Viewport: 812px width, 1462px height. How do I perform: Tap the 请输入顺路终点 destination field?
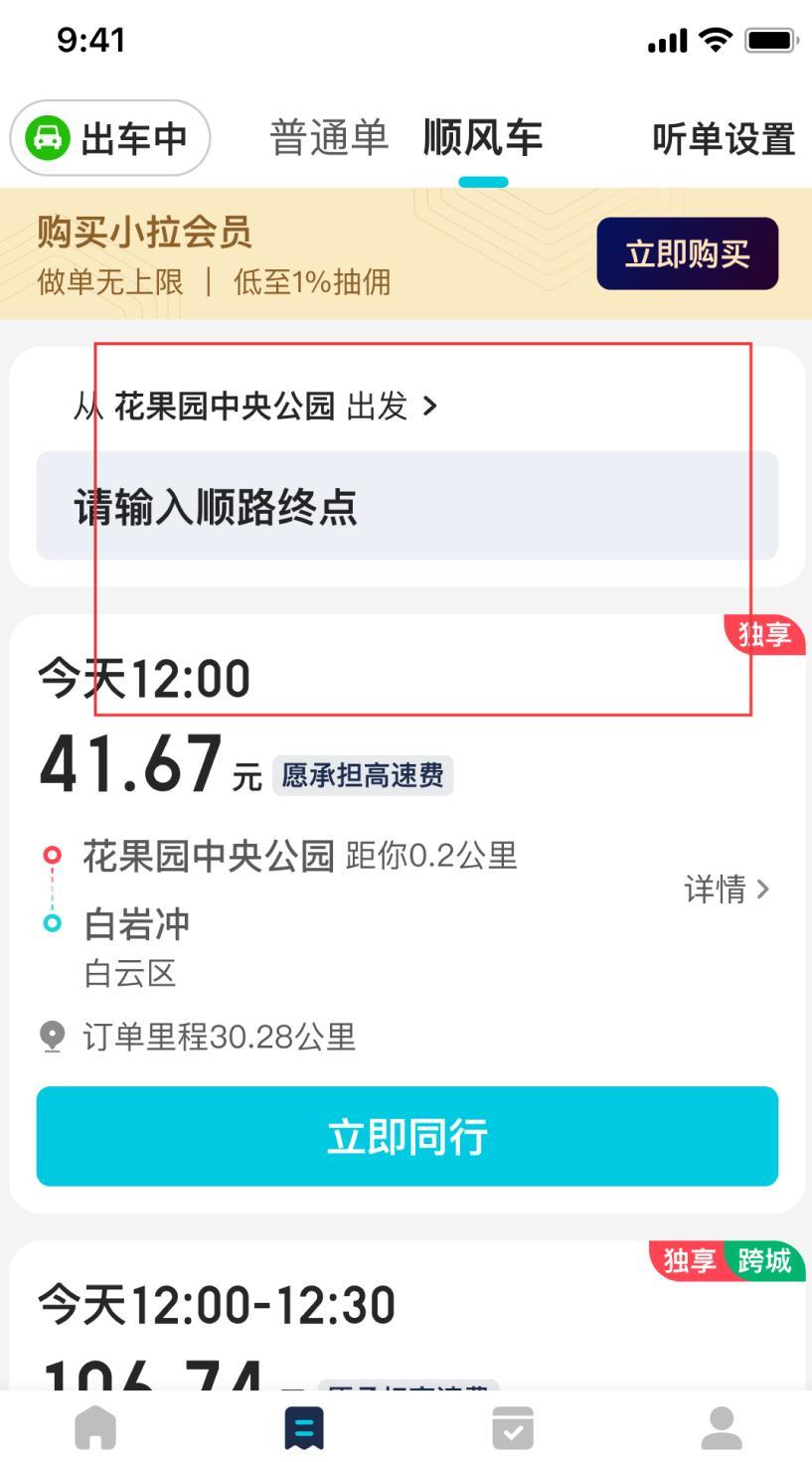click(407, 506)
